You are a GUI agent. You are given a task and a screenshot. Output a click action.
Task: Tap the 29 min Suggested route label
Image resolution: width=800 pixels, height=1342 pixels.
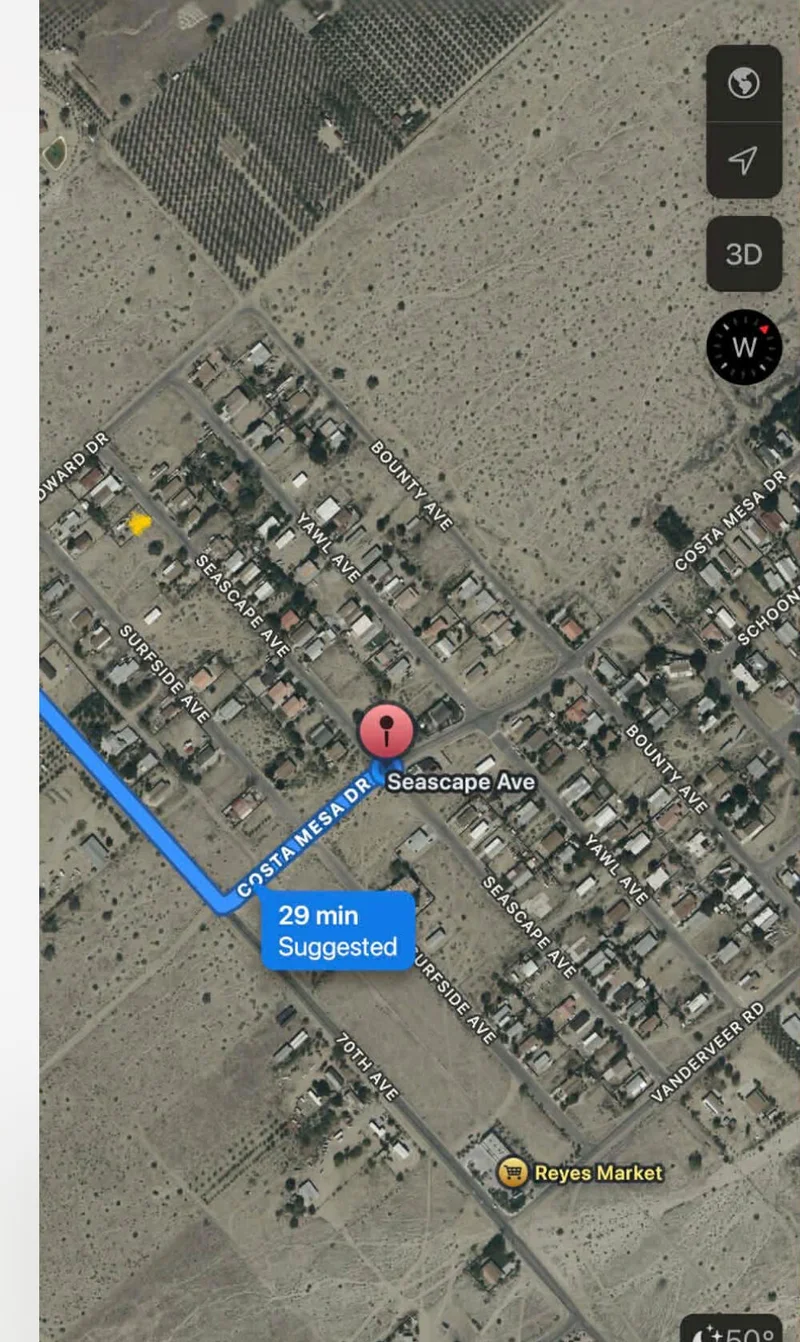(338, 931)
